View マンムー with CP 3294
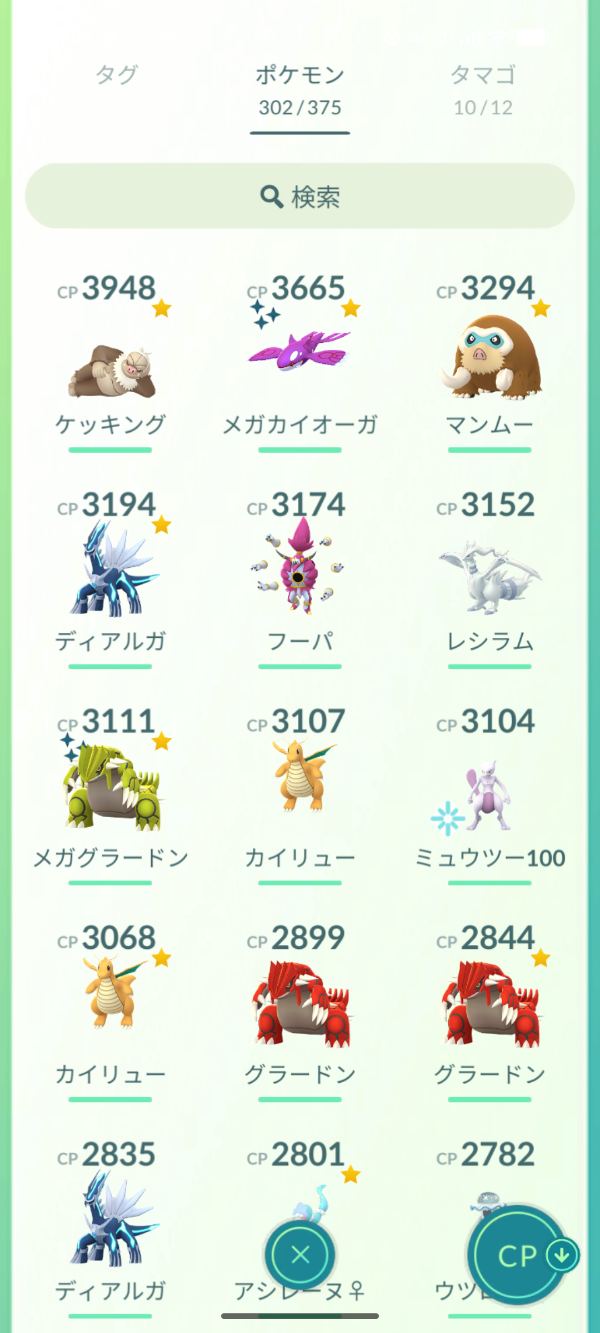 click(x=490, y=365)
